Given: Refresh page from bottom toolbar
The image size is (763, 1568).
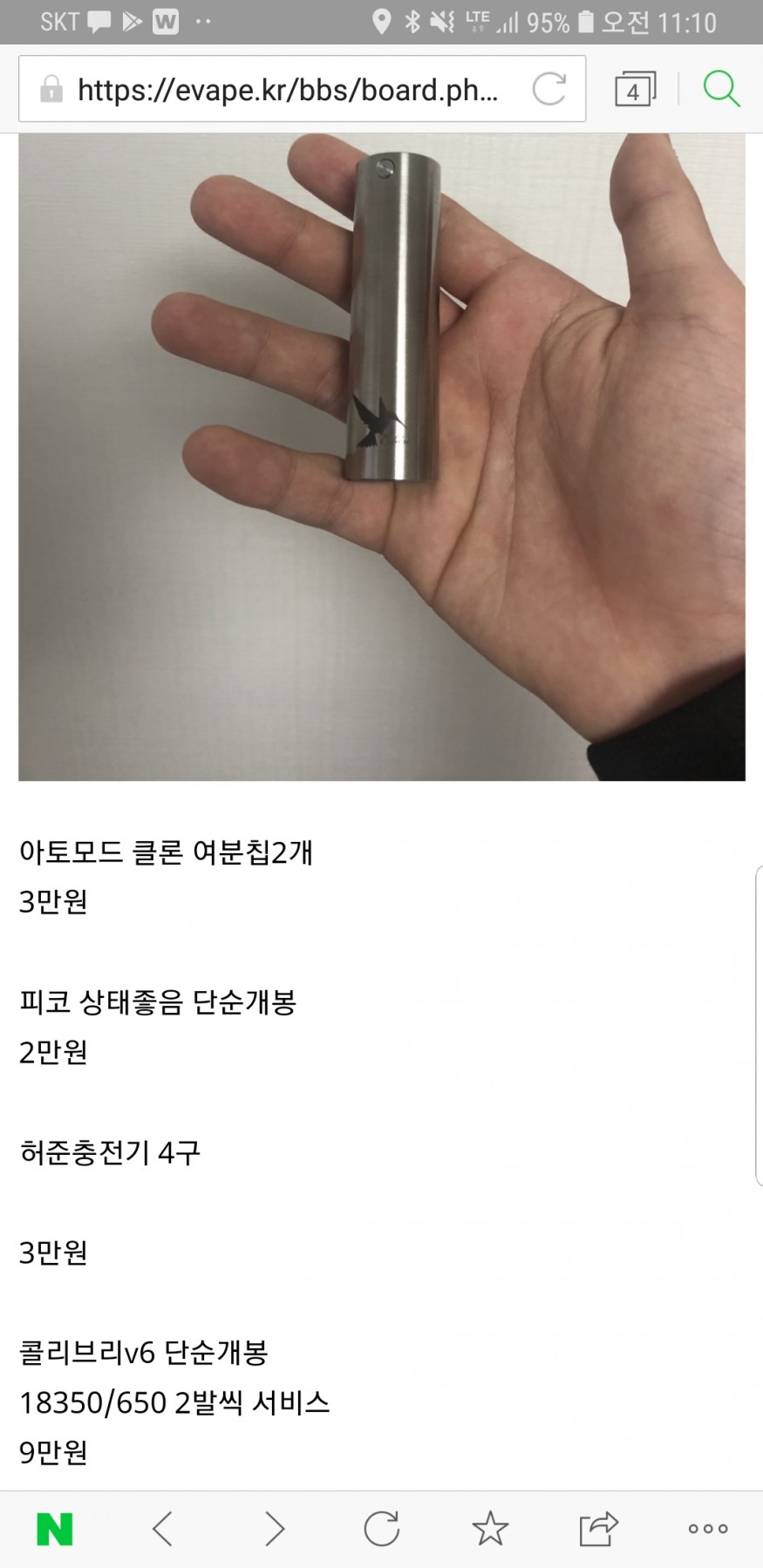Looking at the screenshot, I should coord(382,1529).
